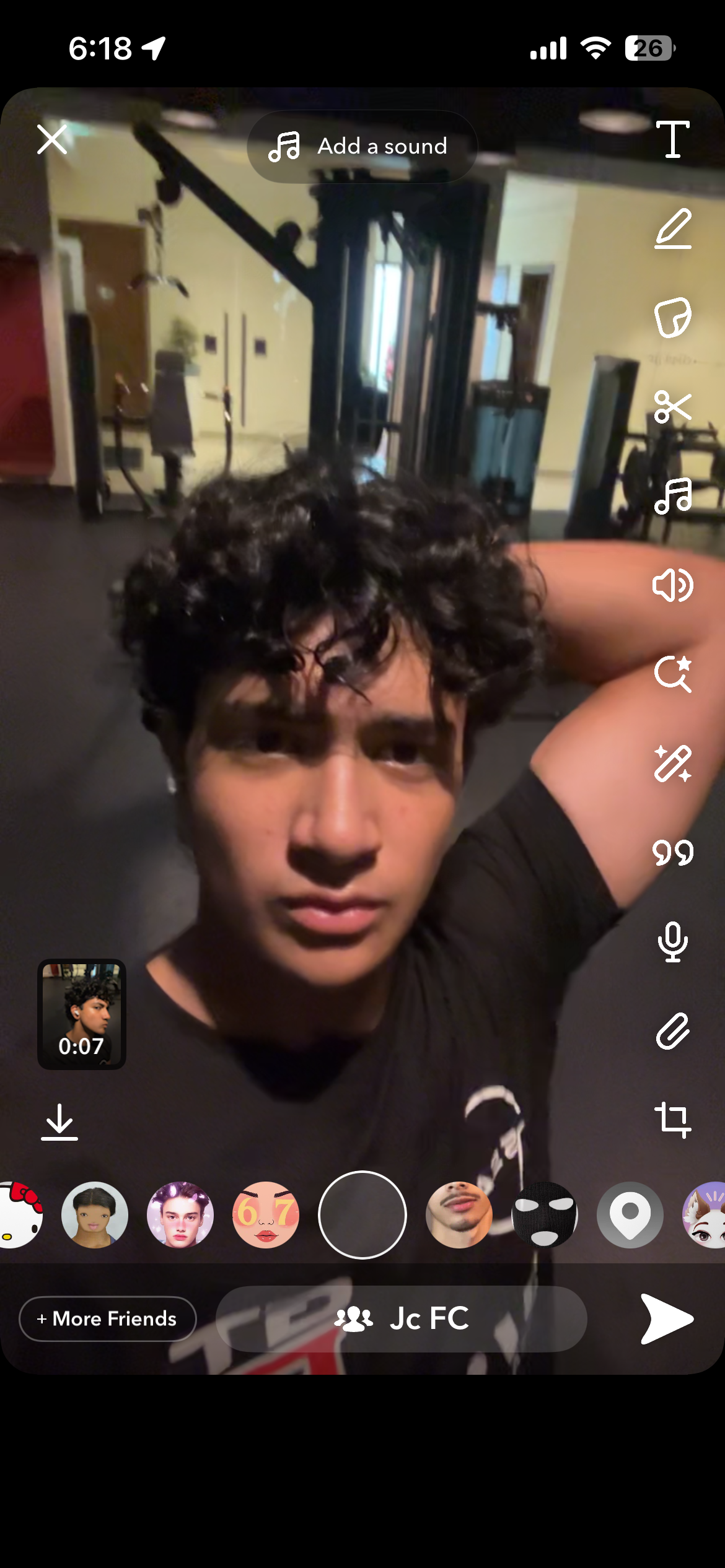Choose the 6 7 face lens
This screenshot has height=1568, width=725.
[266, 1214]
